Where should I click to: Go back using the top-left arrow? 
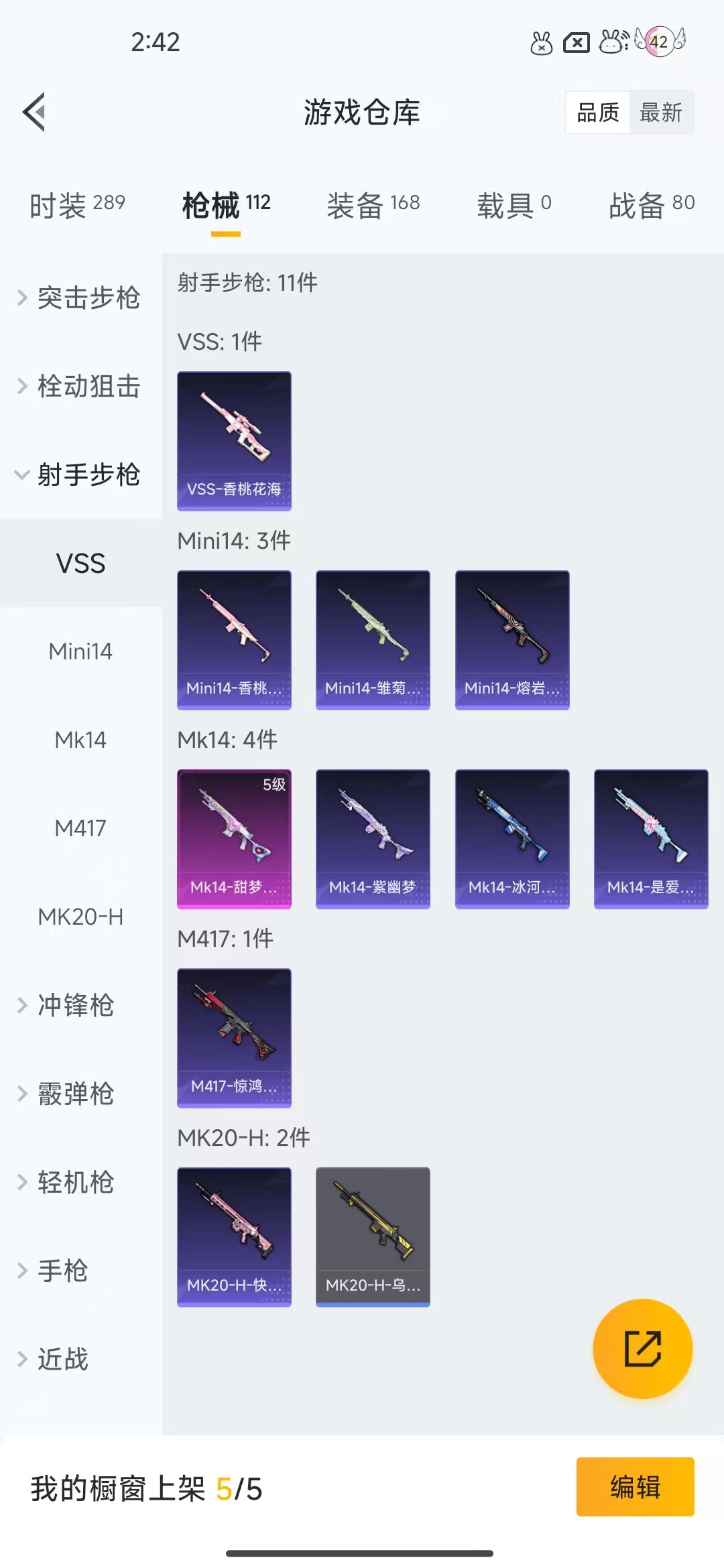click(35, 112)
